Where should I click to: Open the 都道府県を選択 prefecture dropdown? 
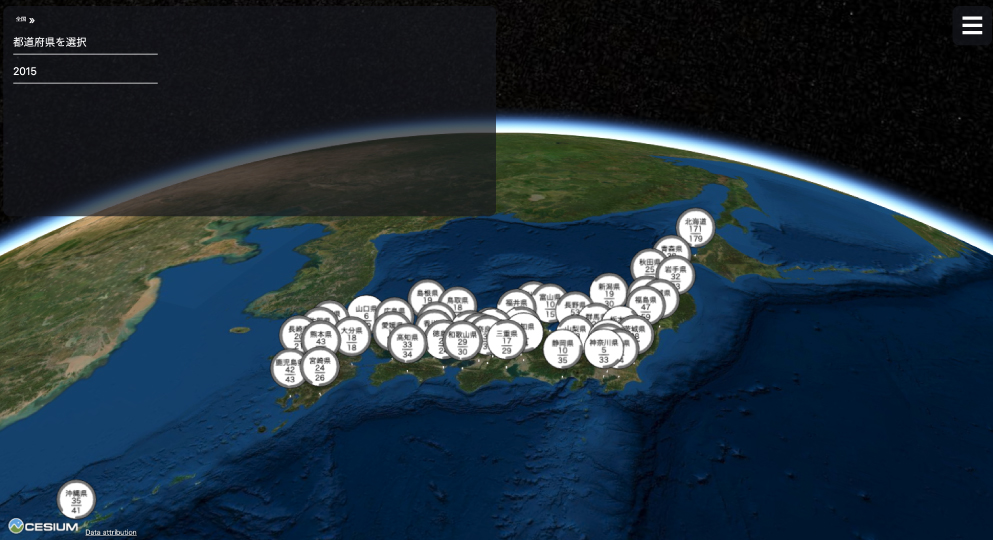coord(85,42)
